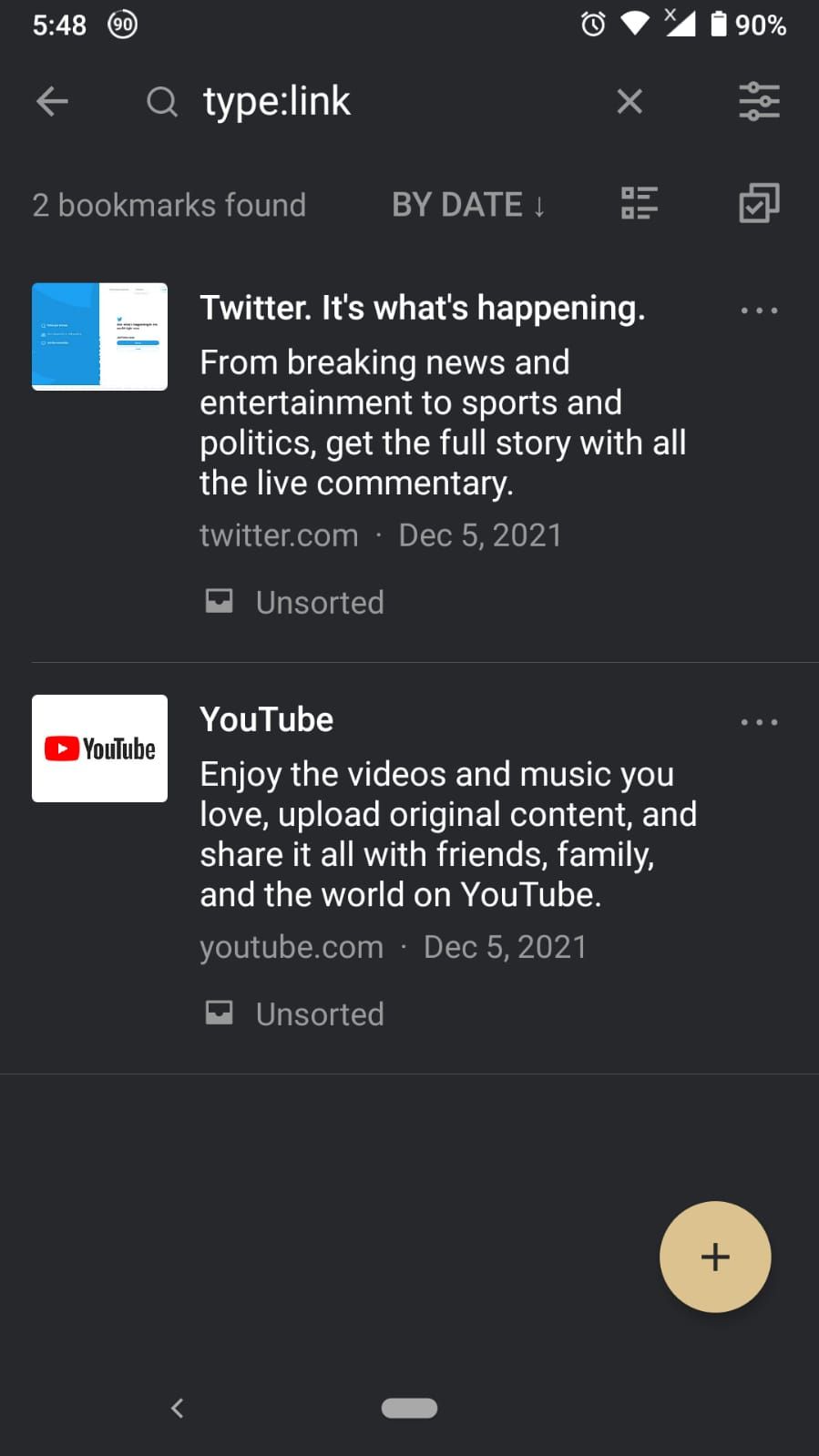Image resolution: width=819 pixels, height=1456 pixels.
Task: Open the search filter options
Action: (x=759, y=101)
